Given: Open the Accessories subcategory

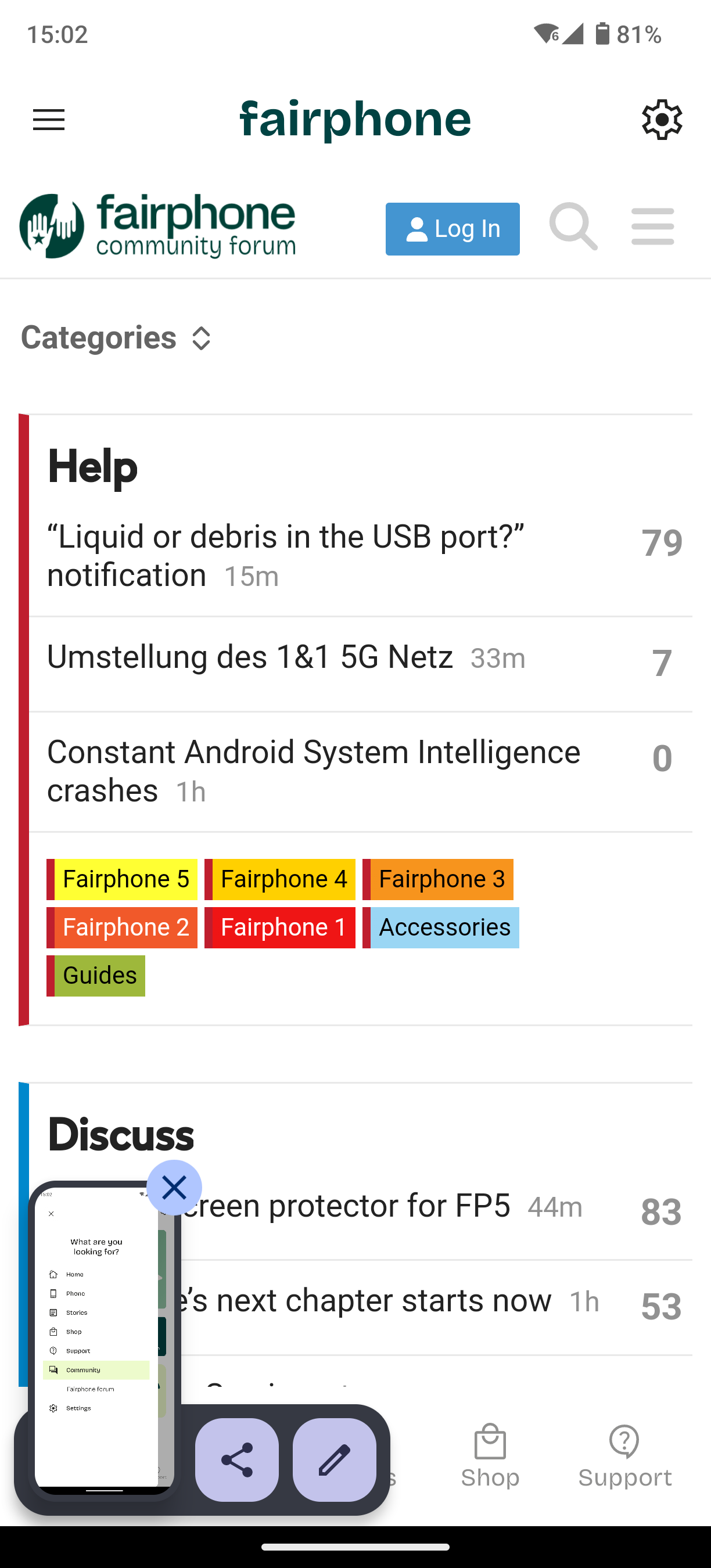Looking at the screenshot, I should pyautogui.click(x=441, y=927).
